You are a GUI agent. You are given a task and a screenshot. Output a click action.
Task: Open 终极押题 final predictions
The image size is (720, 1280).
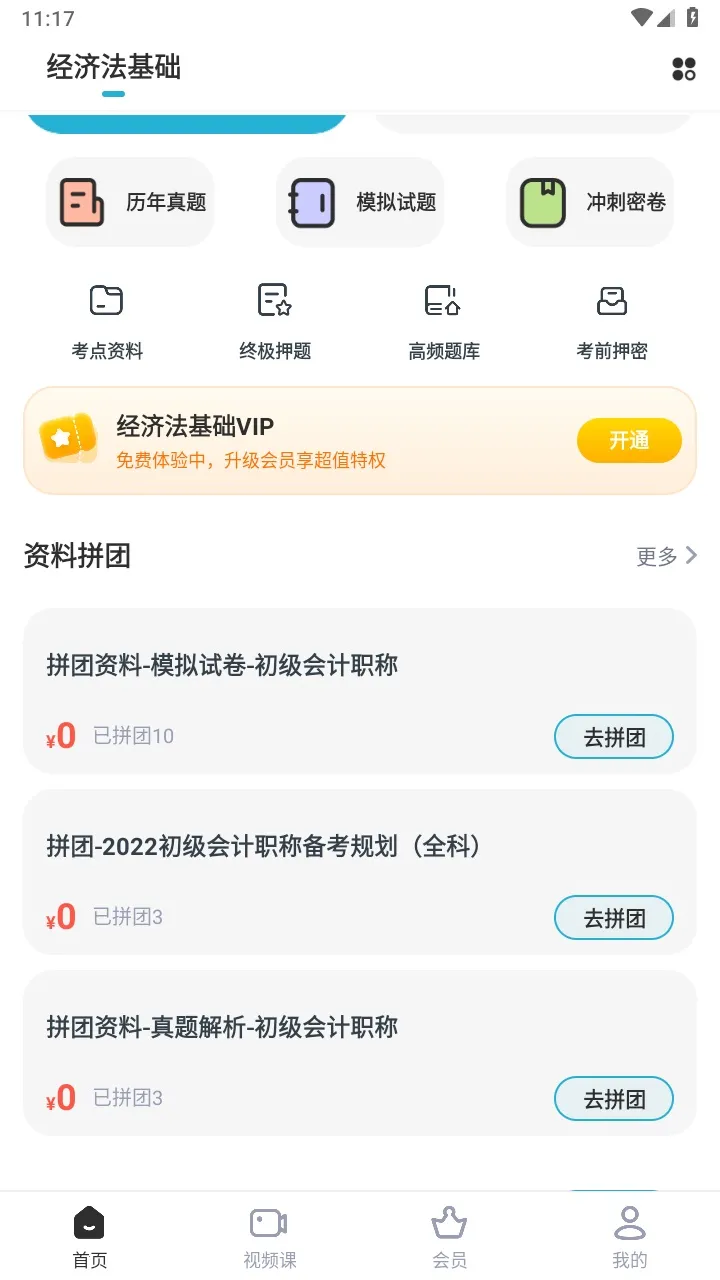[275, 320]
